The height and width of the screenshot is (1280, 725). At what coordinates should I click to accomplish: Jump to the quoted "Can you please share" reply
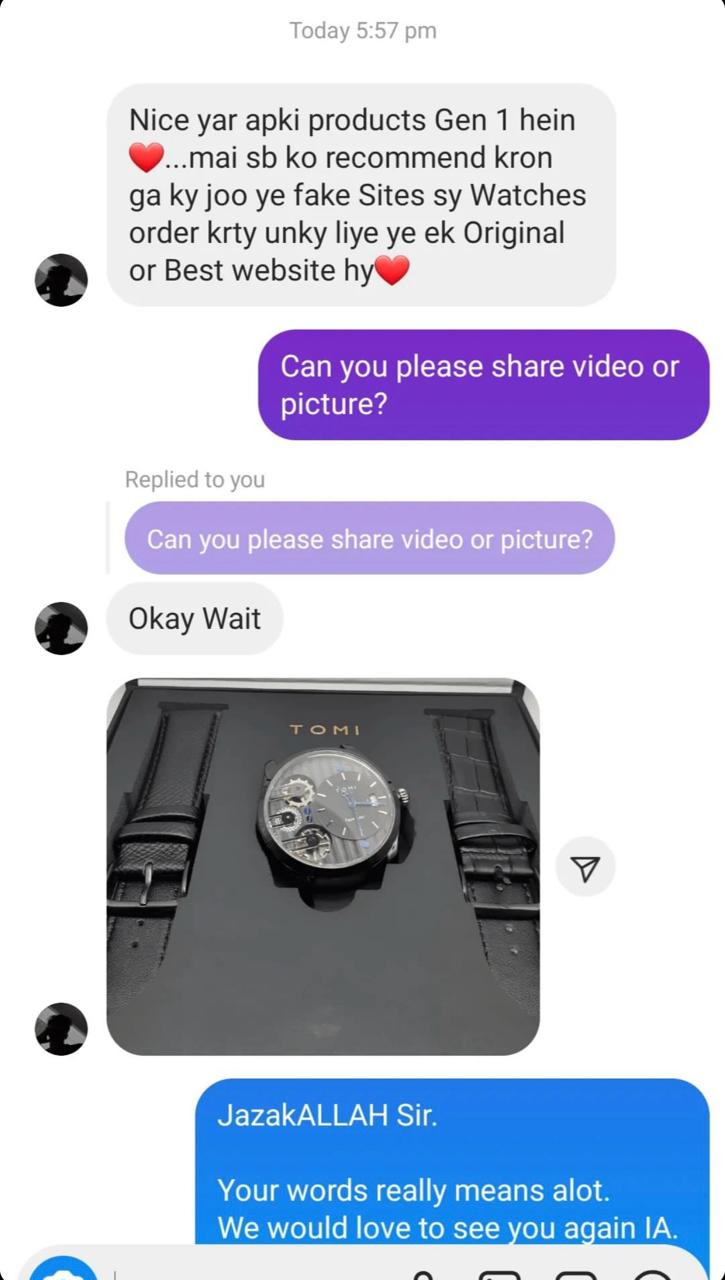[x=369, y=539]
